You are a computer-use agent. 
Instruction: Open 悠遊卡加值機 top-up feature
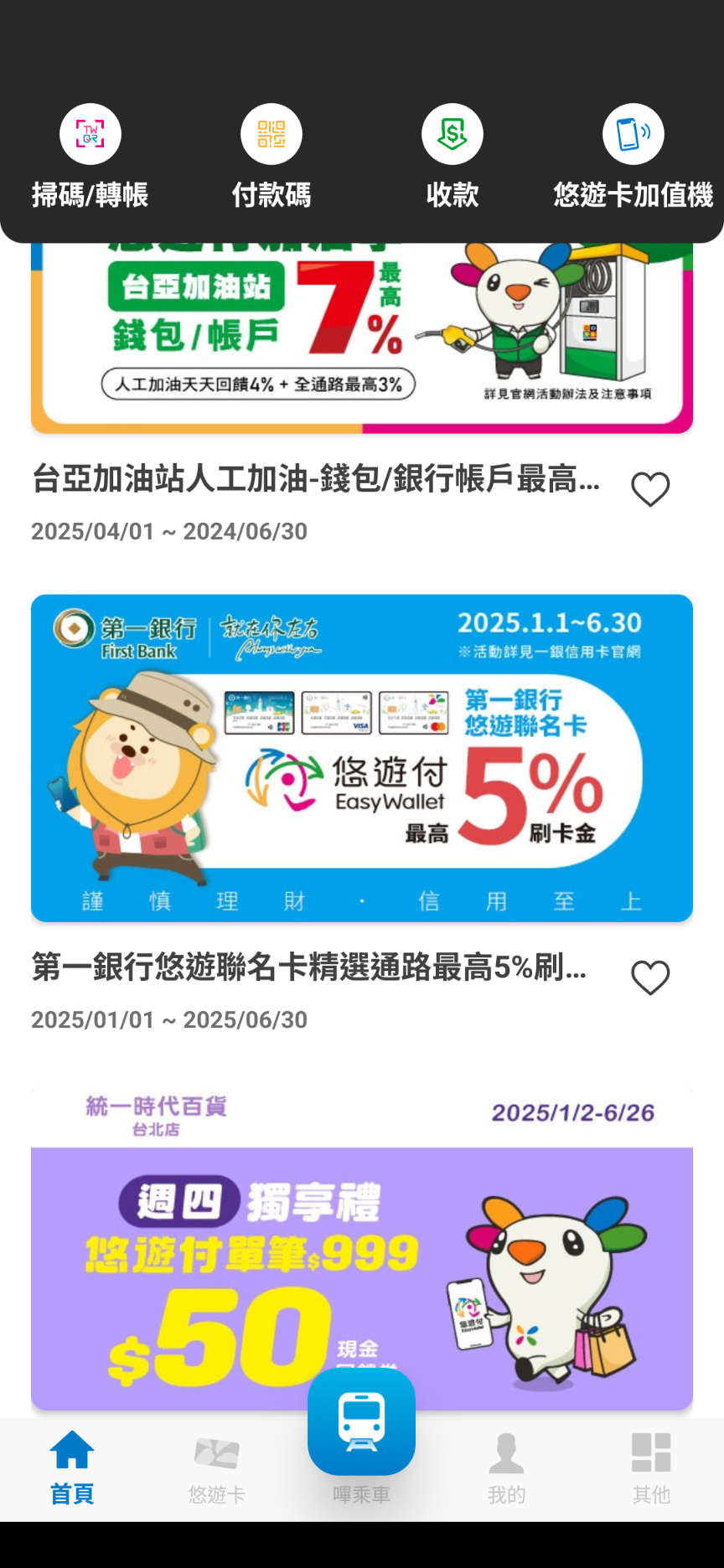point(633,156)
